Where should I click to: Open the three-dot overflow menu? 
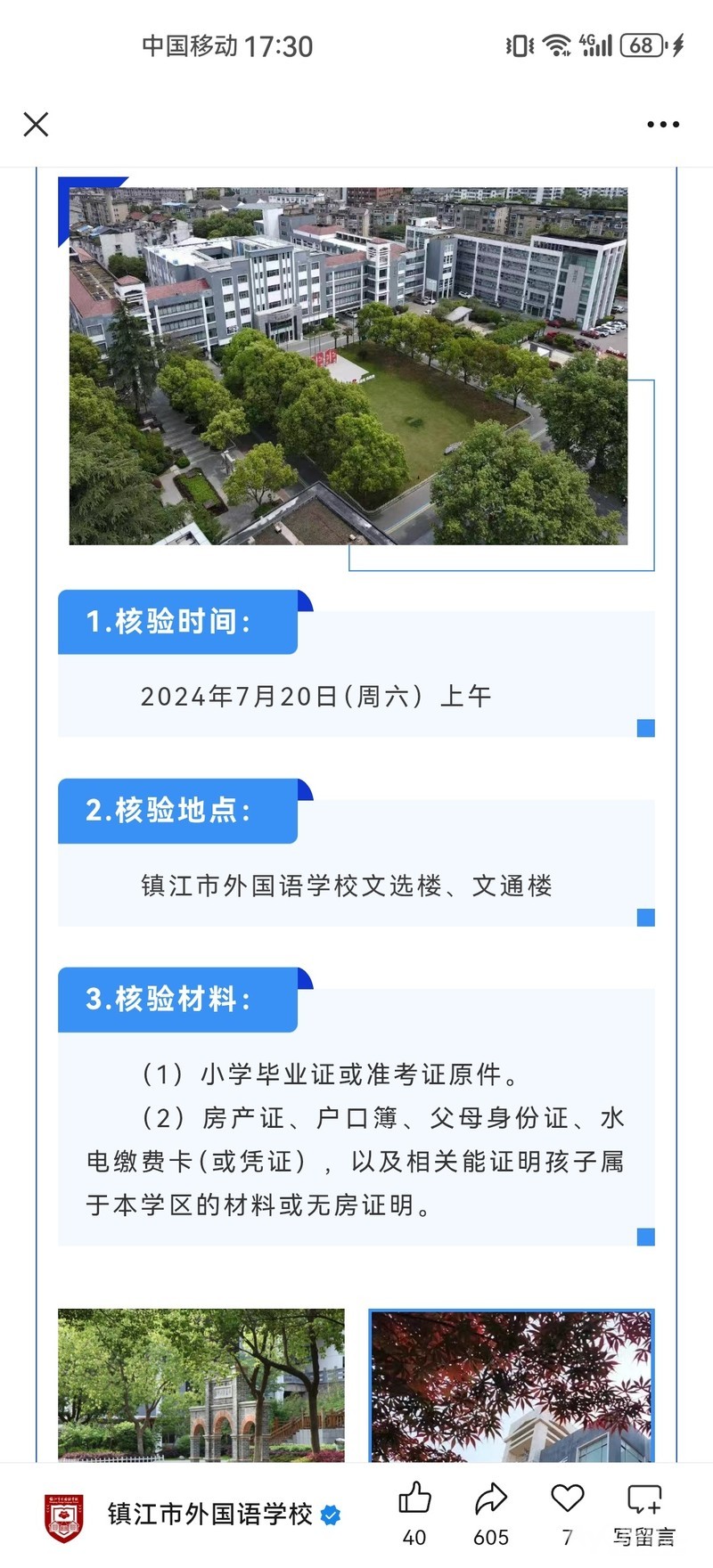[x=663, y=125]
